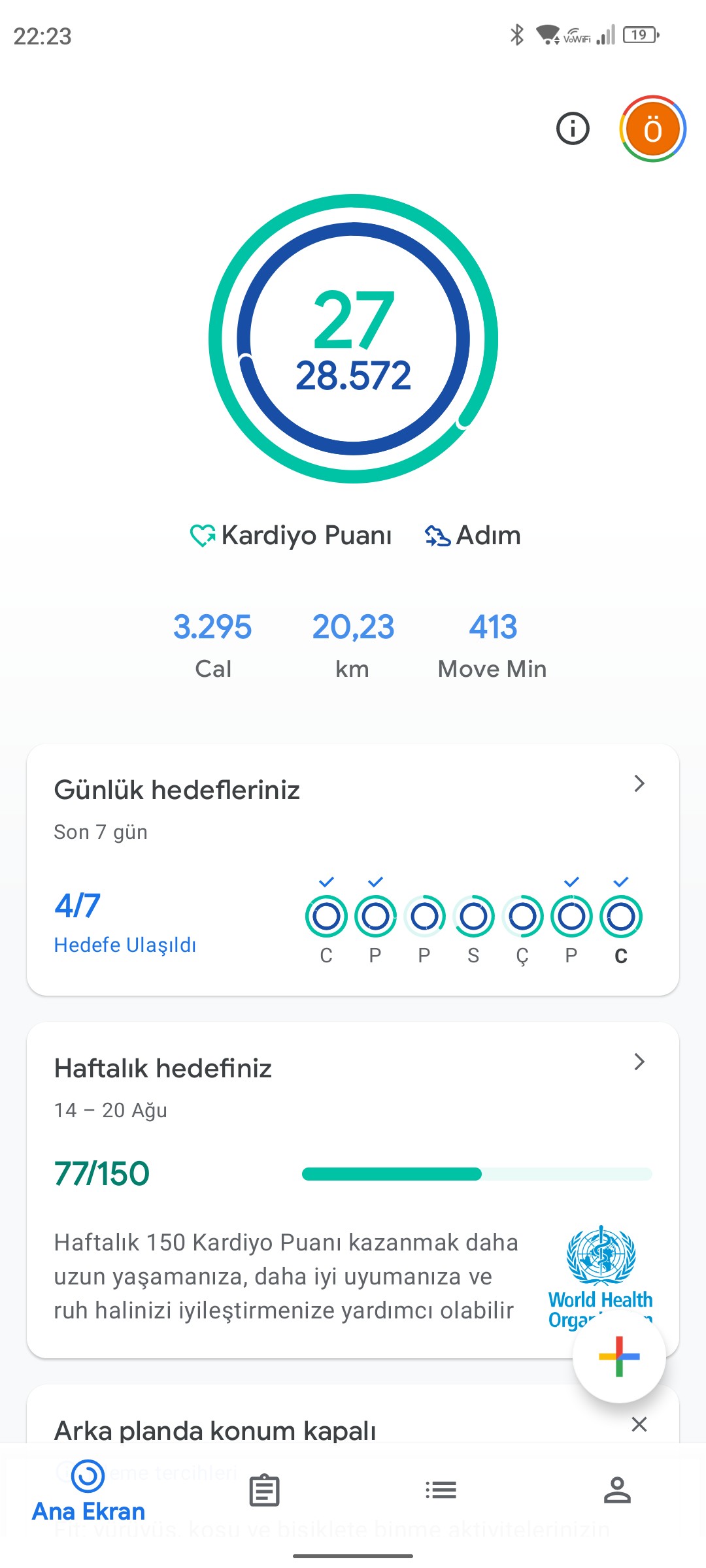Open the info icon at top
Screen dimensions: 706x1568
click(x=573, y=129)
